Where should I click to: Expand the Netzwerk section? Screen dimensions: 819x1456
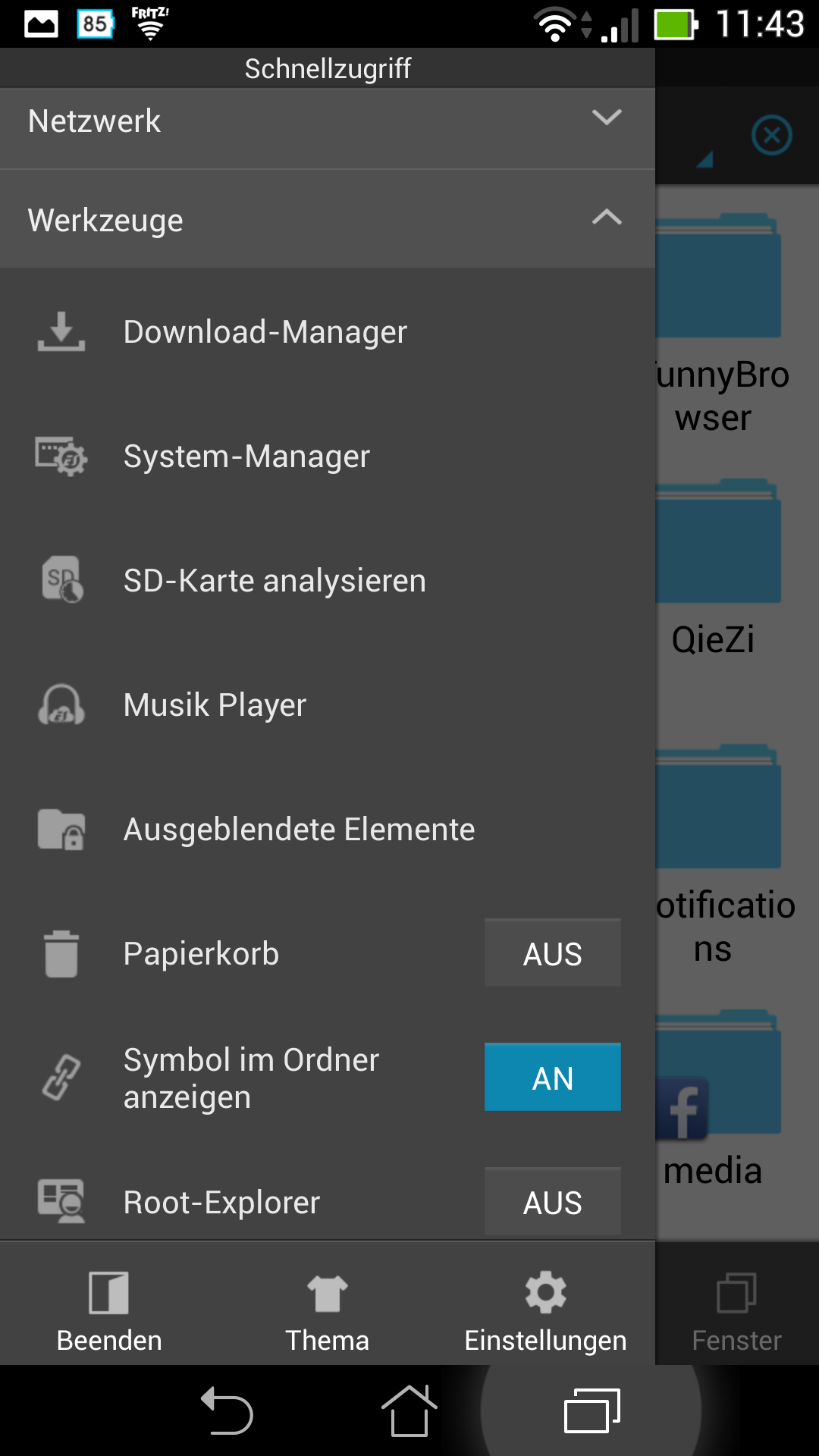point(326,121)
